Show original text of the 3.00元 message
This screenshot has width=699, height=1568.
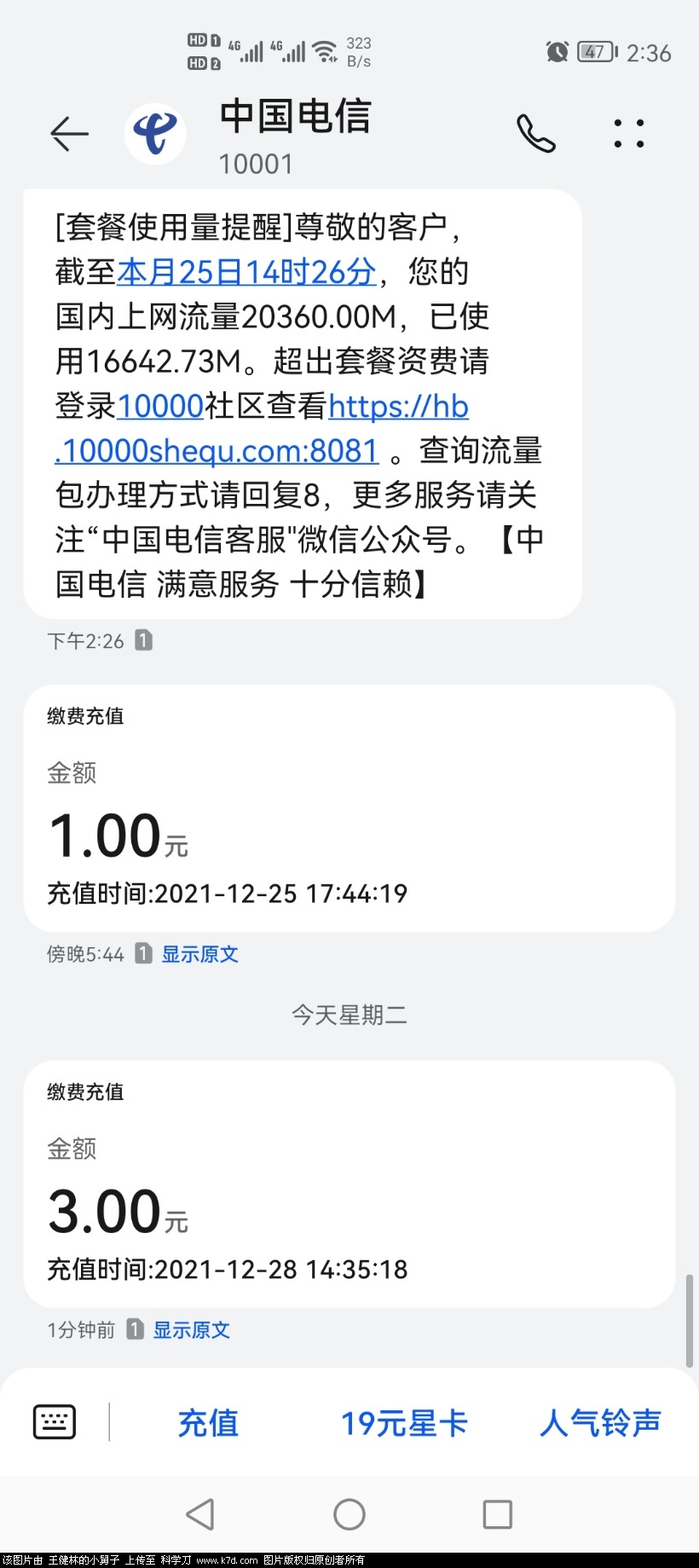pyautogui.click(x=191, y=1330)
